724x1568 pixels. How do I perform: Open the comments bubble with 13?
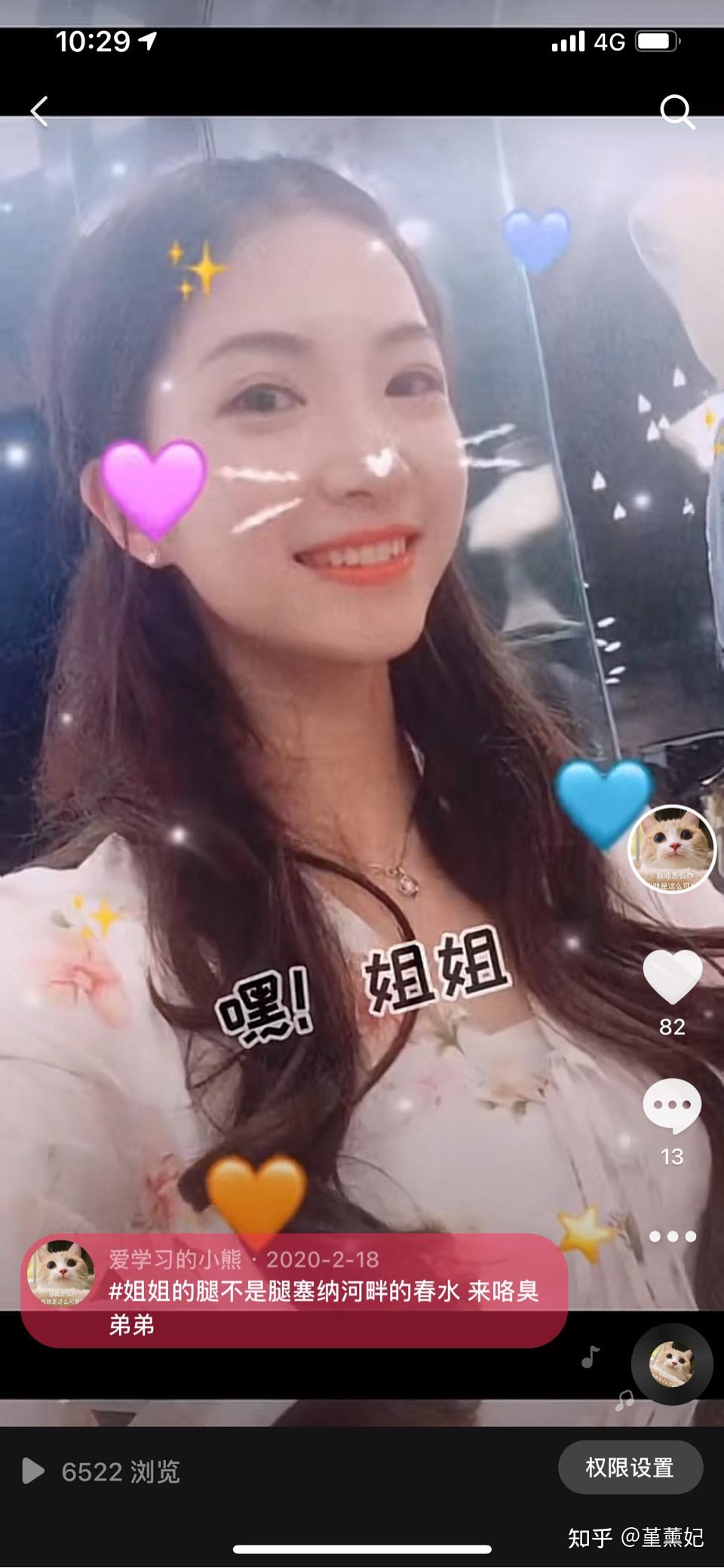pyautogui.click(x=672, y=1104)
